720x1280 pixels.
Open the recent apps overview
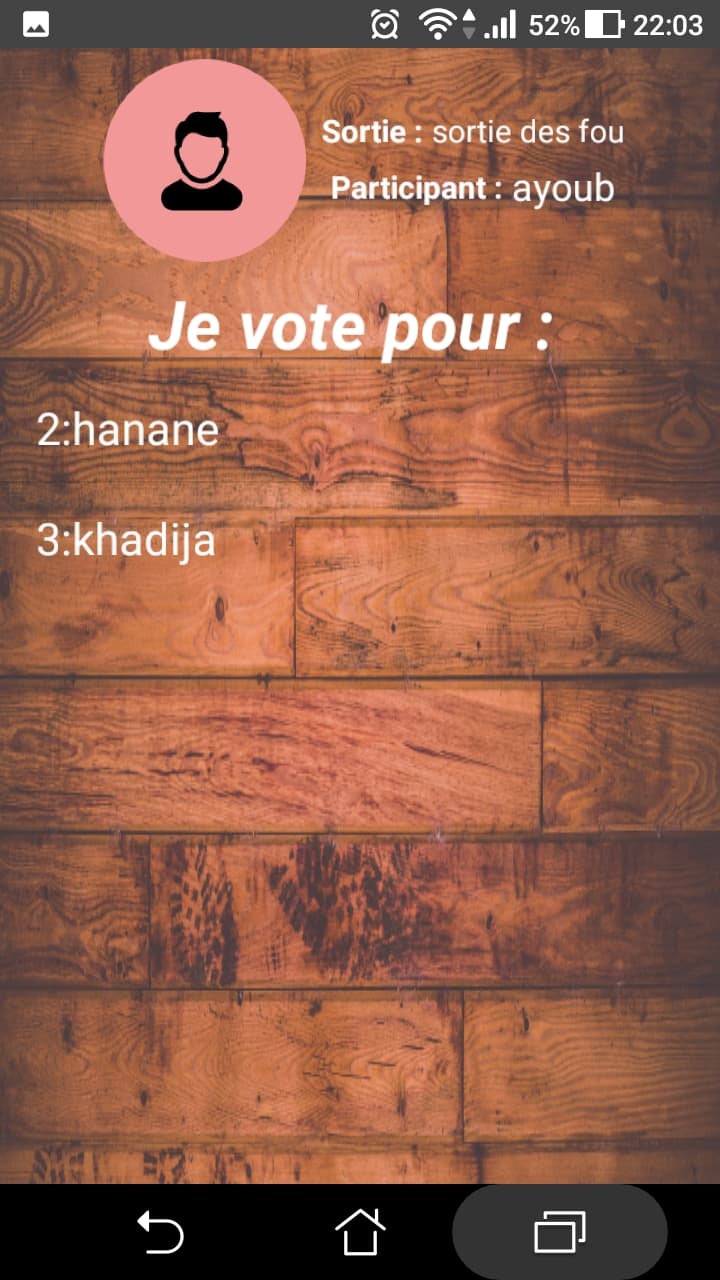(560, 1232)
